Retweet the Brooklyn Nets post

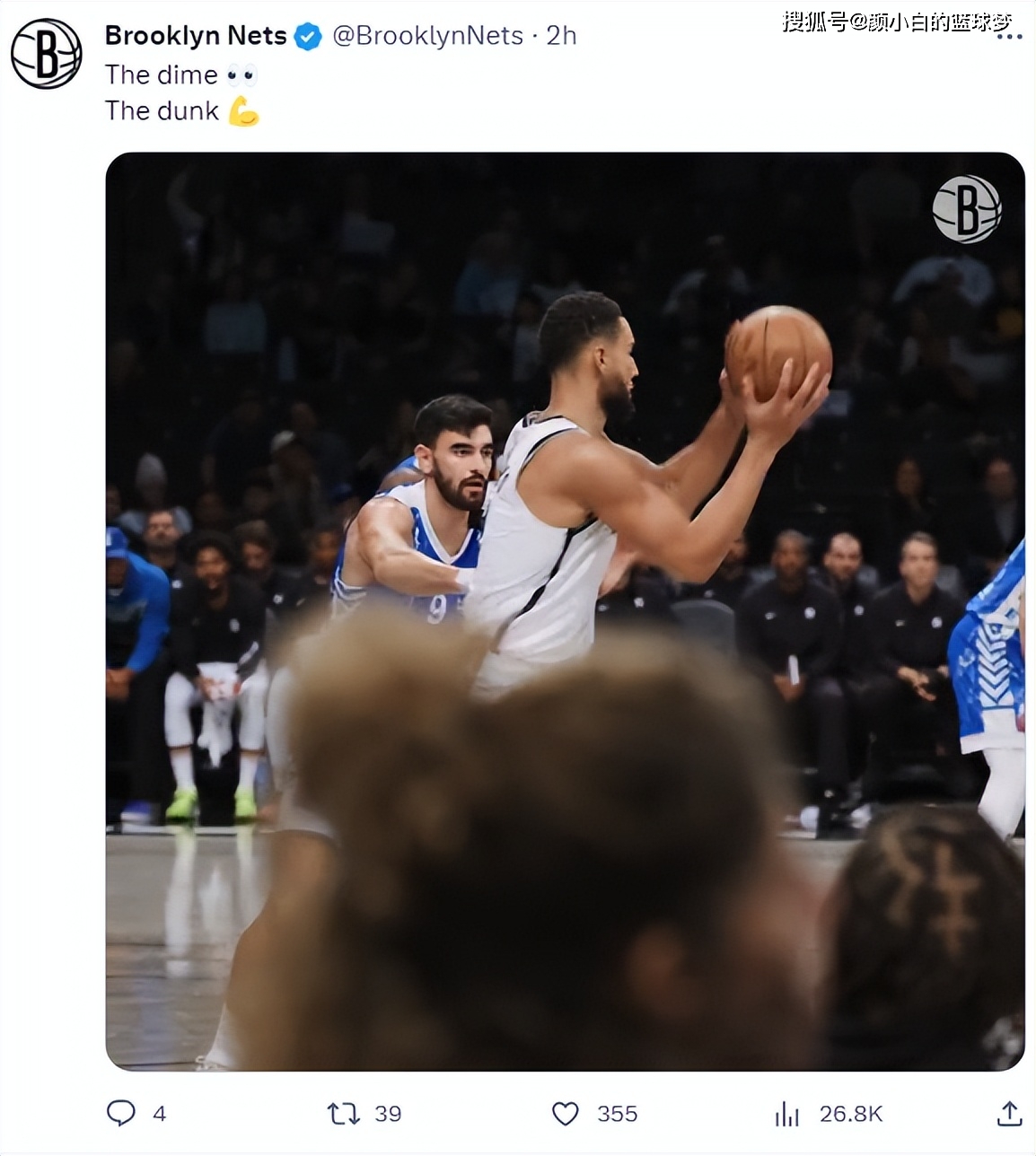tap(344, 1114)
